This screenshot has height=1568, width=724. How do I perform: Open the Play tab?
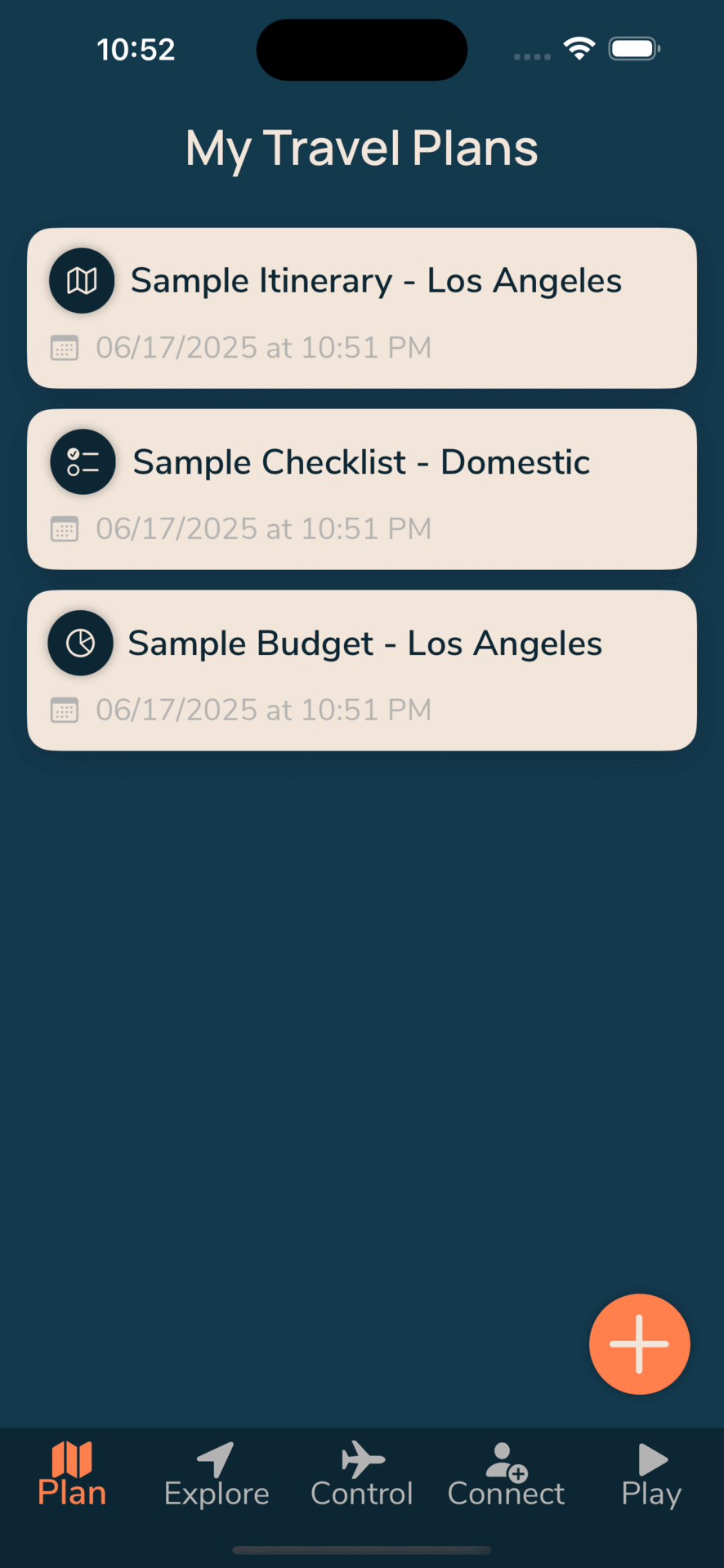(x=650, y=1474)
